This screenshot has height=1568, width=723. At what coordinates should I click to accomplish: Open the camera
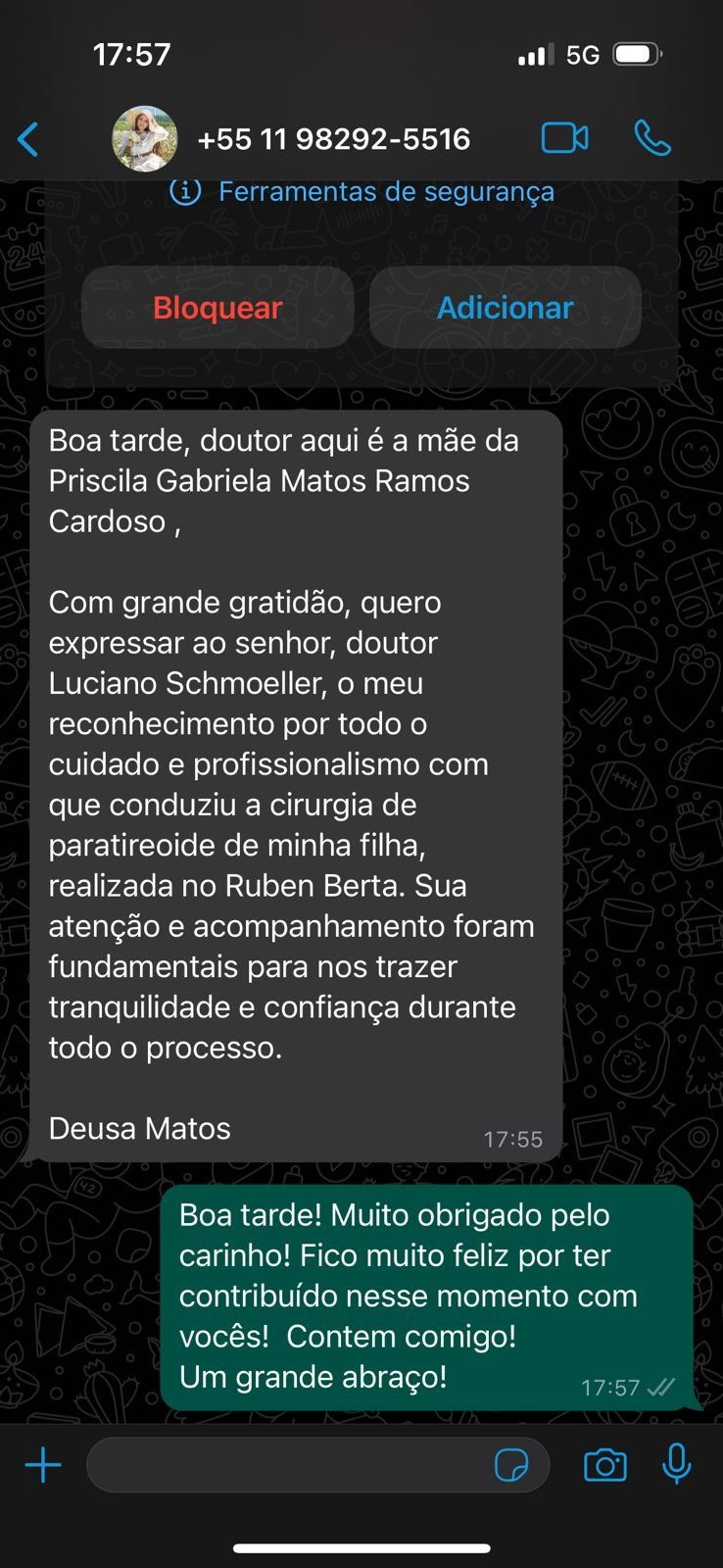pyautogui.click(x=605, y=1465)
